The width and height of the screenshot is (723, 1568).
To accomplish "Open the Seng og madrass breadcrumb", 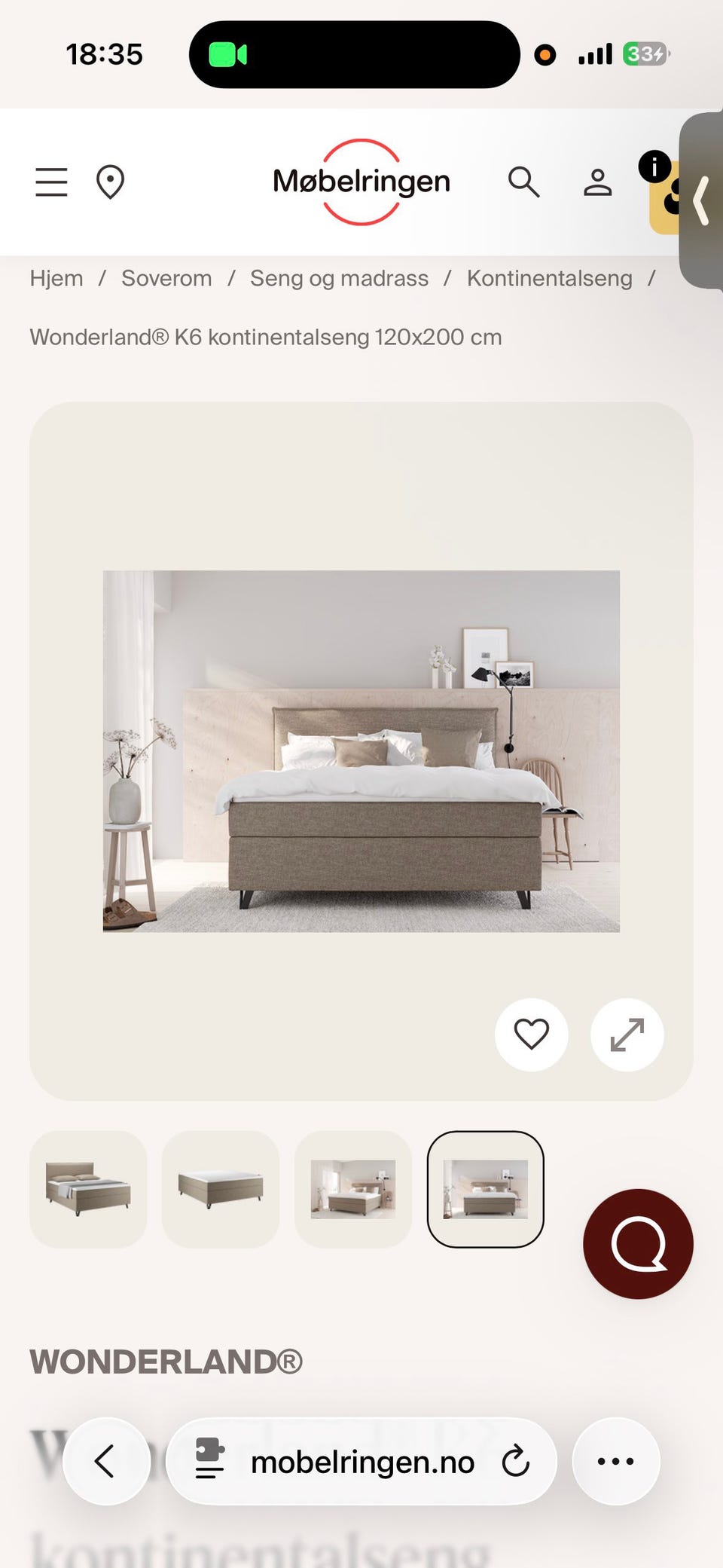I will [x=340, y=278].
